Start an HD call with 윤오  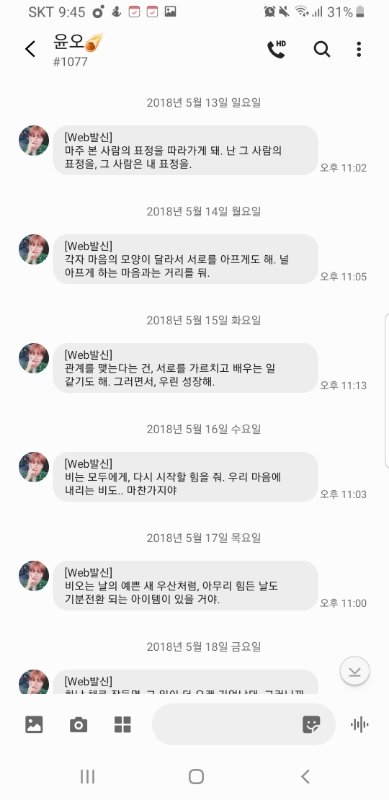point(276,49)
